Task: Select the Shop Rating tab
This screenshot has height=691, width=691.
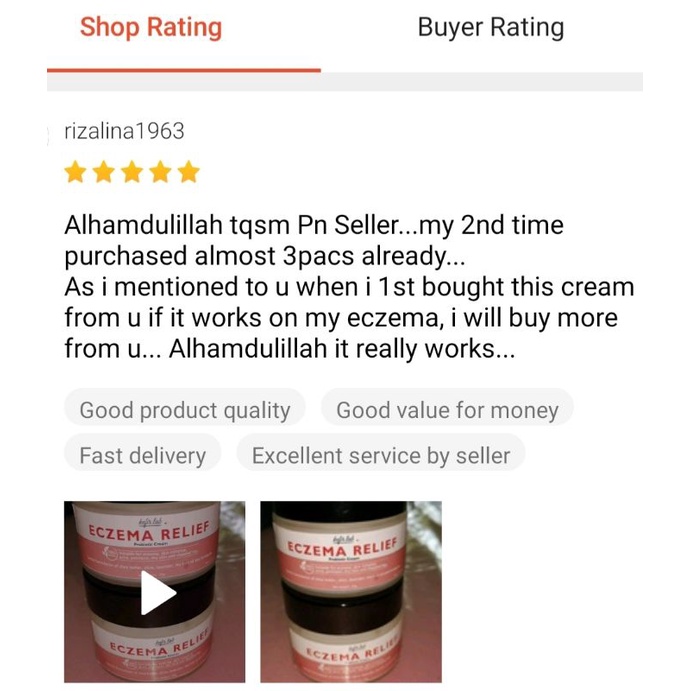Action: [151, 28]
